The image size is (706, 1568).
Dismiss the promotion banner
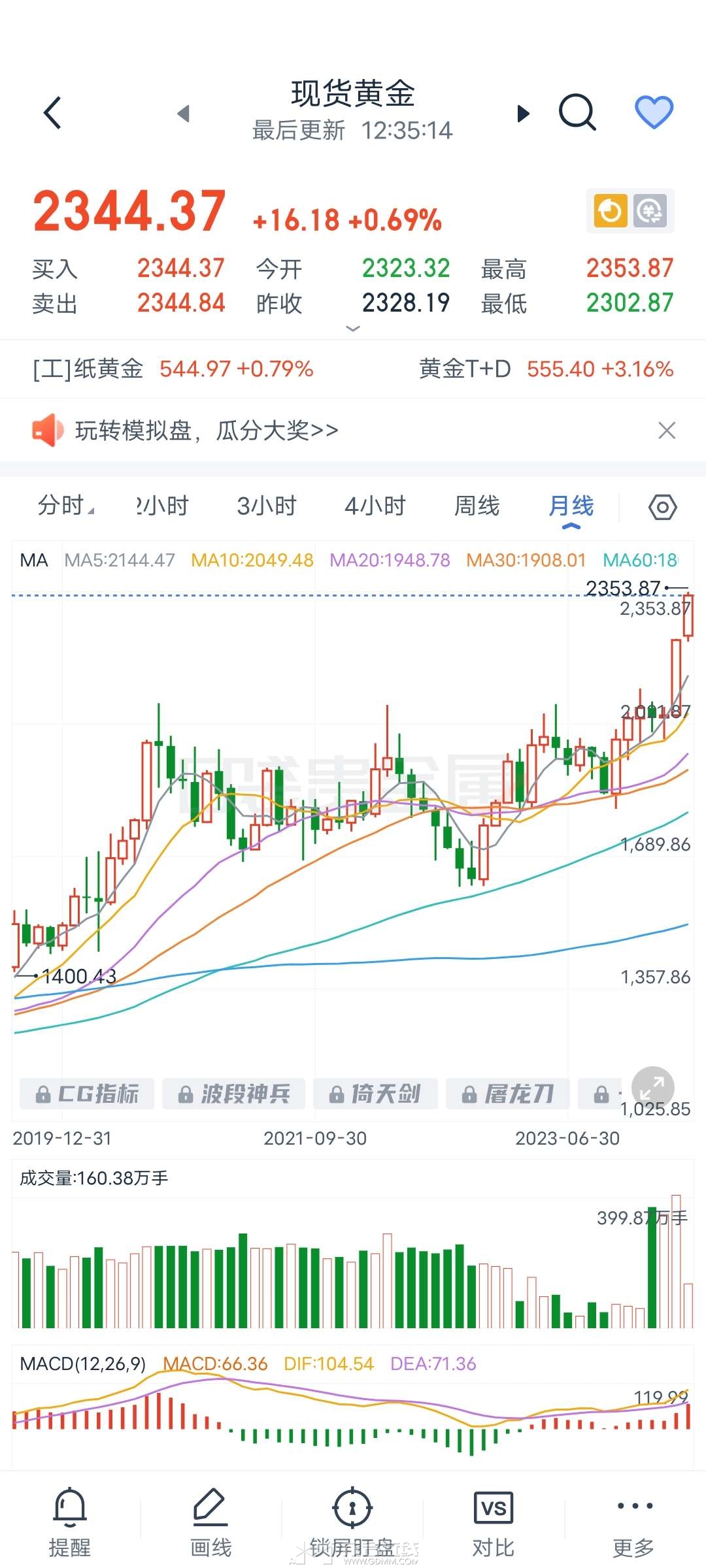click(667, 431)
